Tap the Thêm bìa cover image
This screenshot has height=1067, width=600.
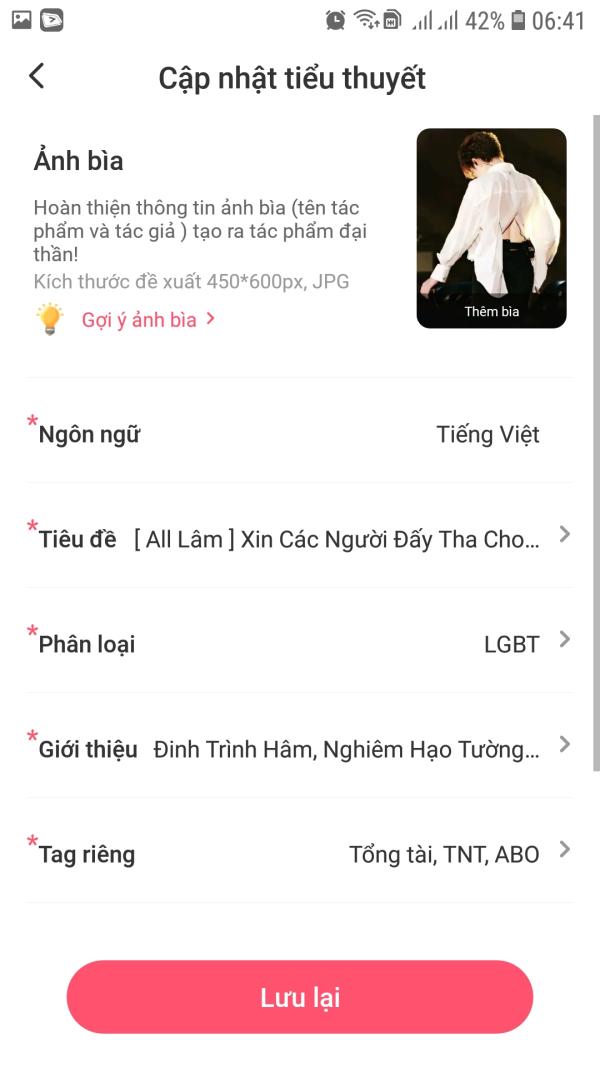[x=491, y=228]
